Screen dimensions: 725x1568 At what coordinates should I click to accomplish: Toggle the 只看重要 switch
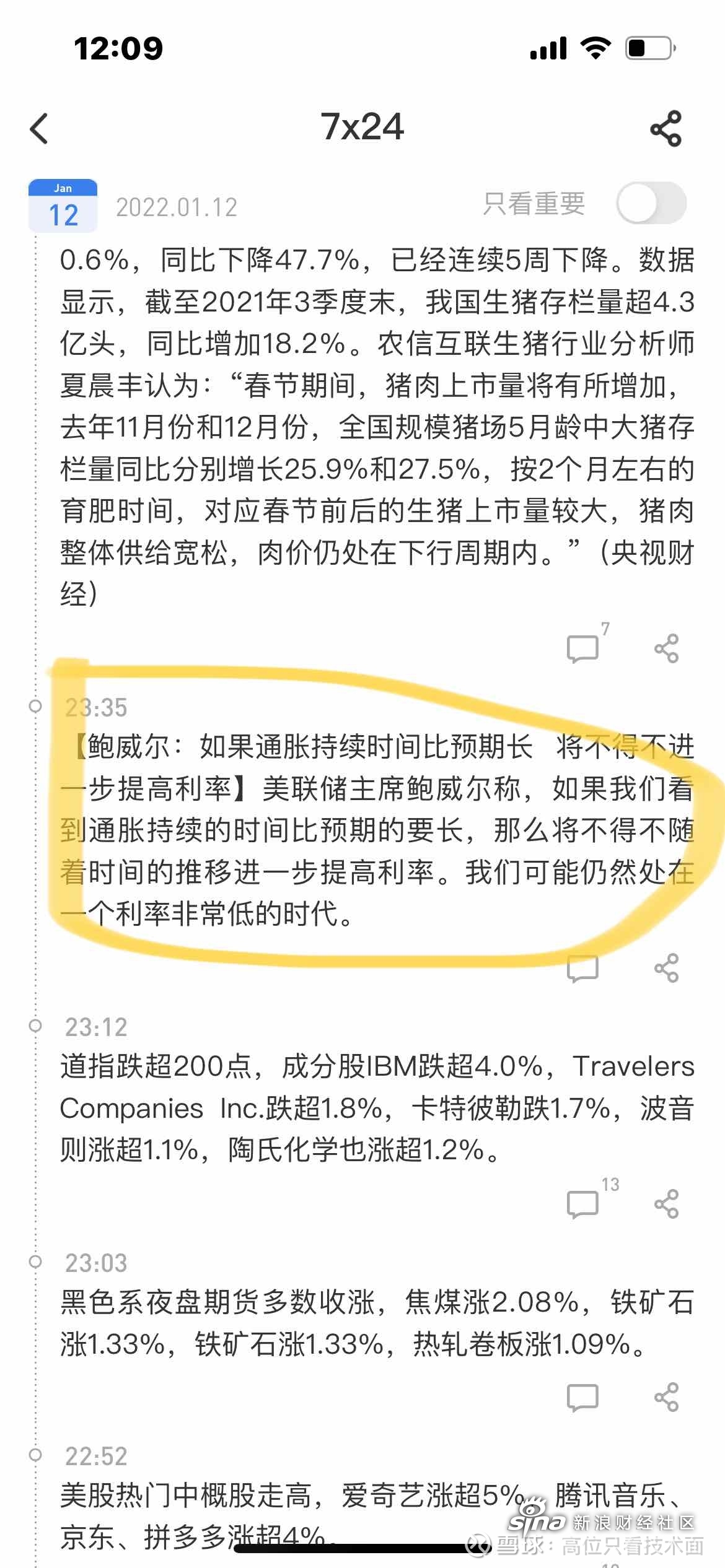651,203
